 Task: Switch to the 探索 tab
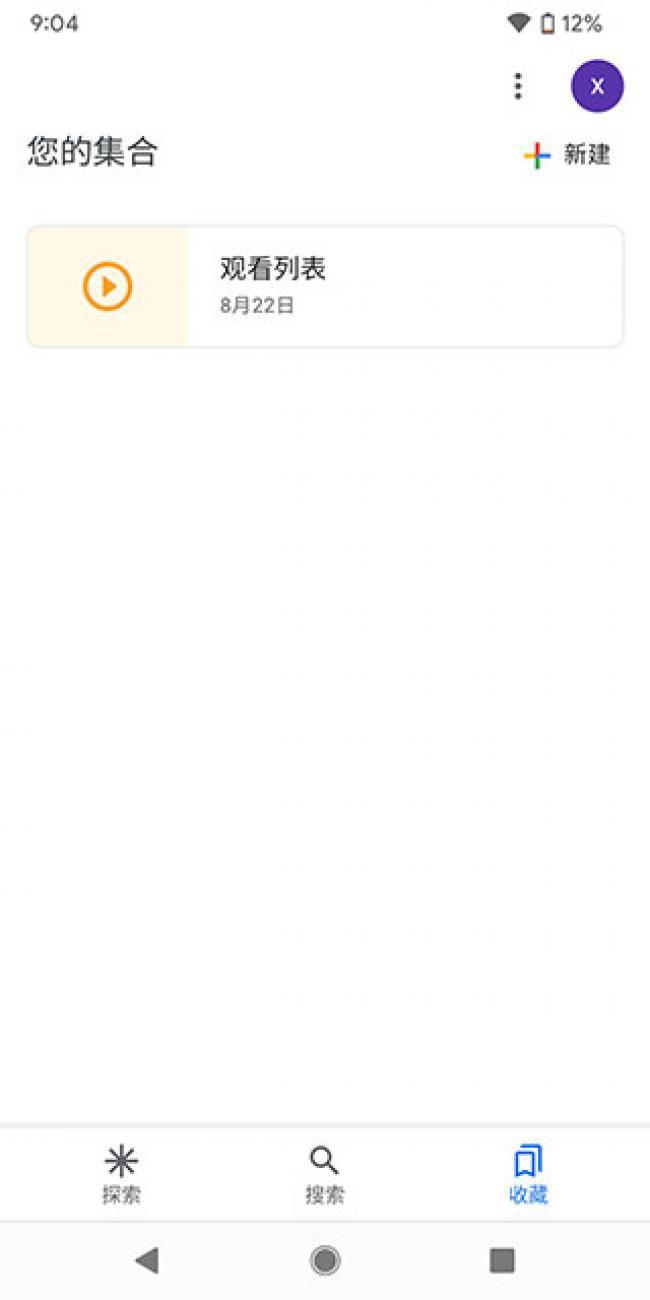point(121,1174)
